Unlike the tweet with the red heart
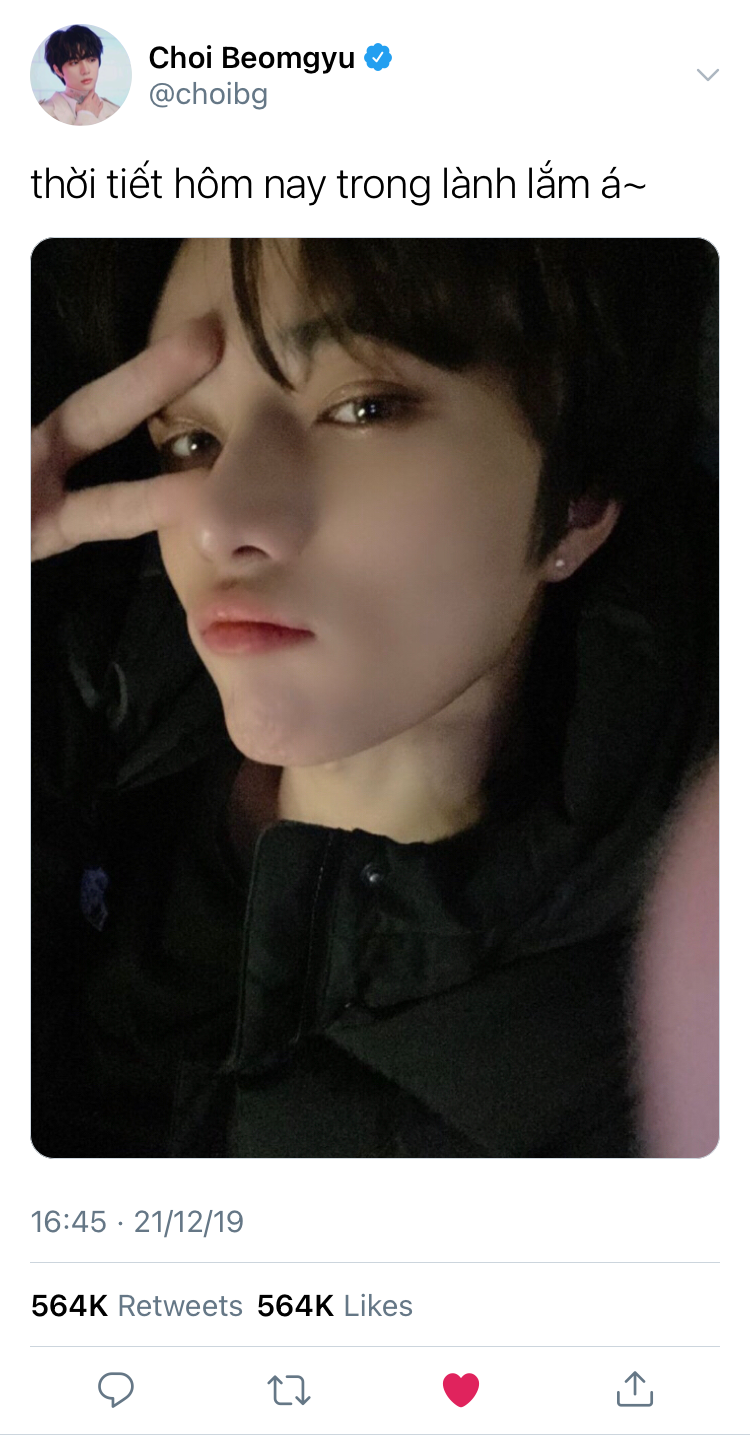This screenshot has height=1435, width=750. (461, 1390)
